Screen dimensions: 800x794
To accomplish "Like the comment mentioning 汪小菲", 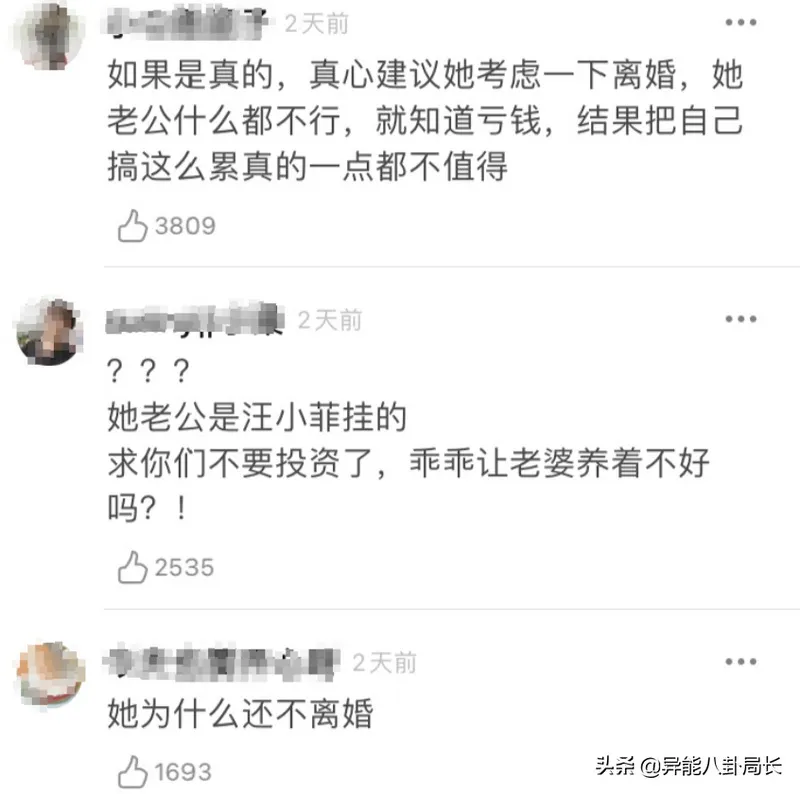I will click(x=133, y=568).
